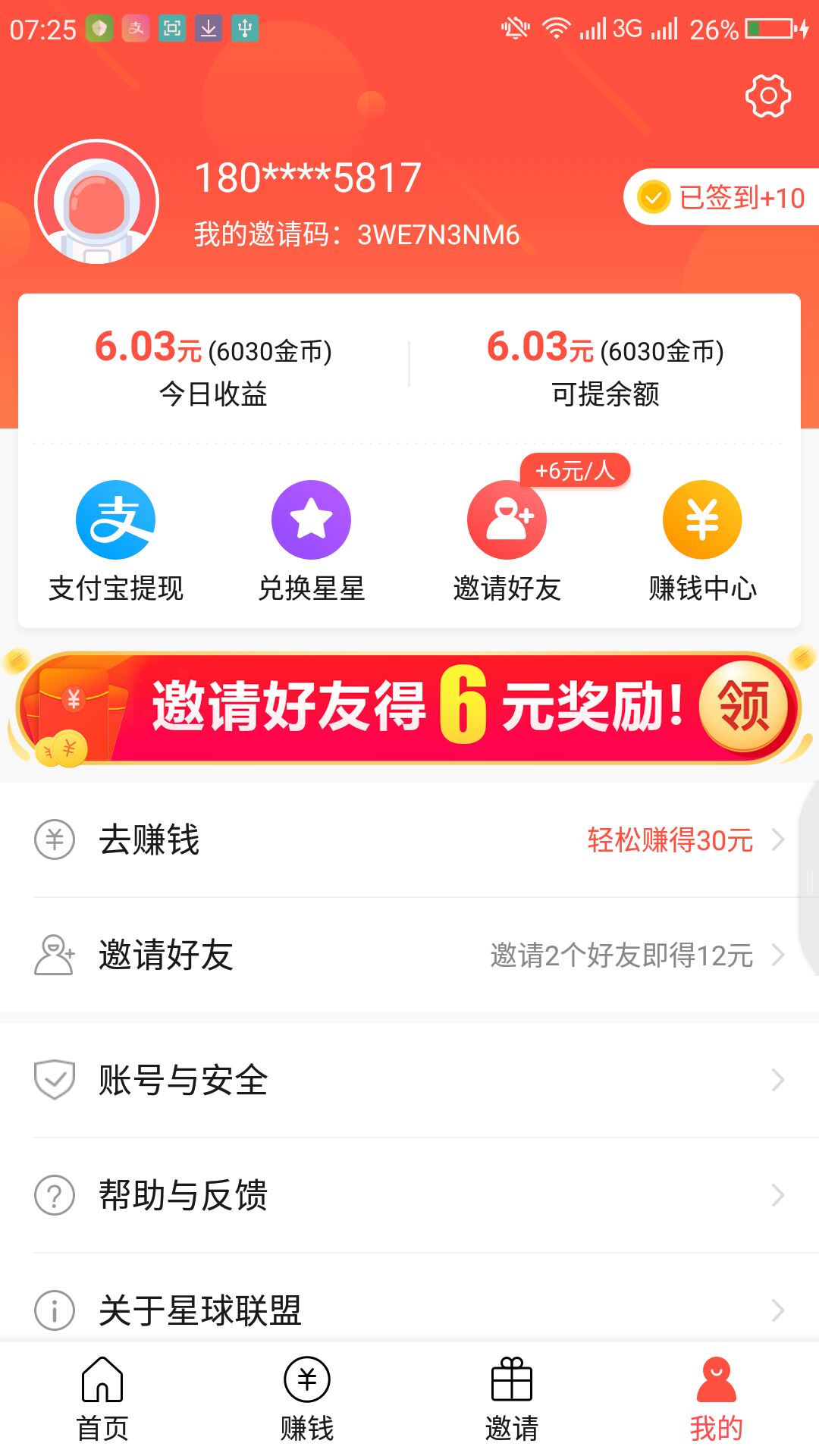Tap the 账号与安全 shield icon
This screenshot has width=819, height=1456.
pyautogui.click(x=52, y=1081)
